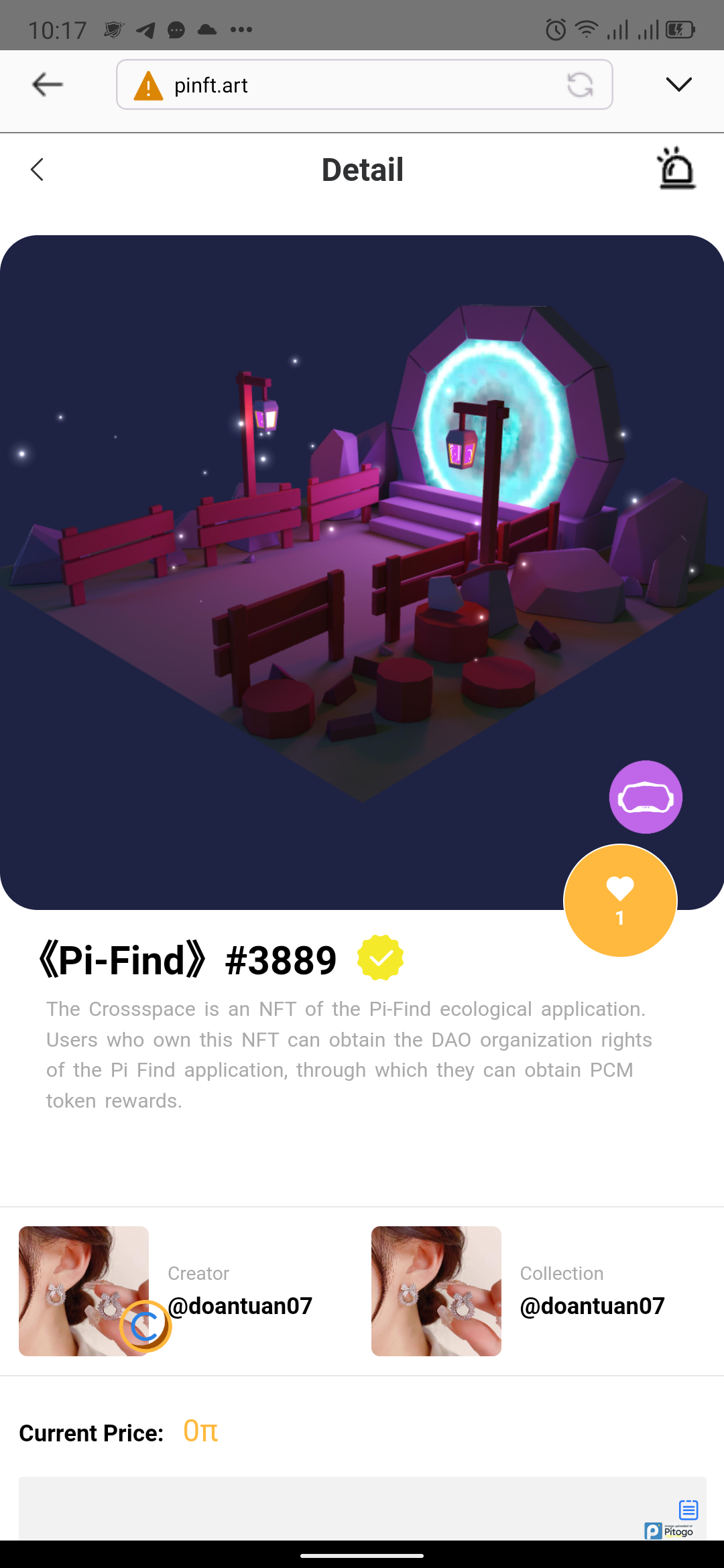
Task: Go back with the browser back arrow
Action: point(47,84)
